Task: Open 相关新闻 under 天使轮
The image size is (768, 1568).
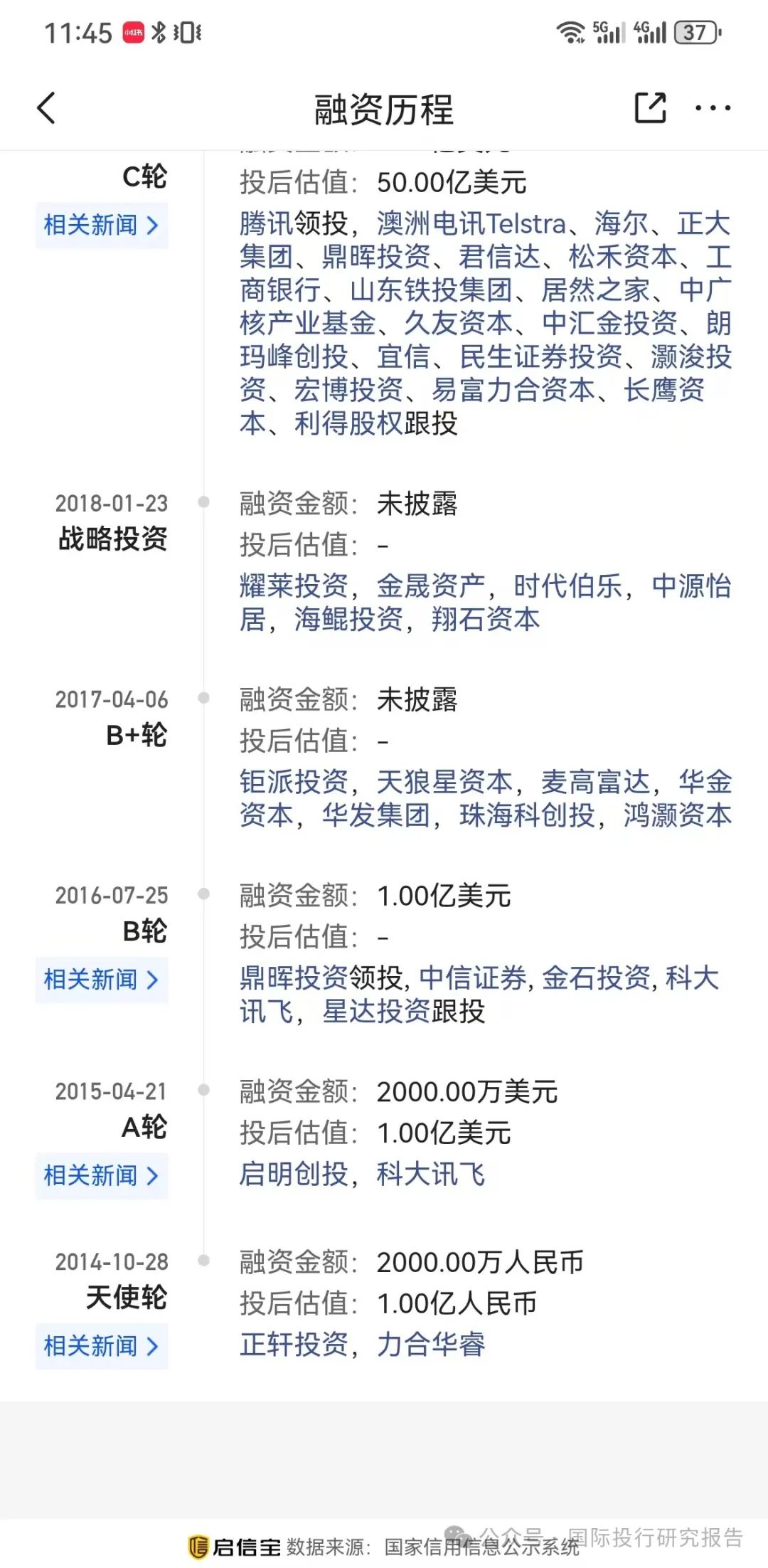Action: (x=102, y=1346)
